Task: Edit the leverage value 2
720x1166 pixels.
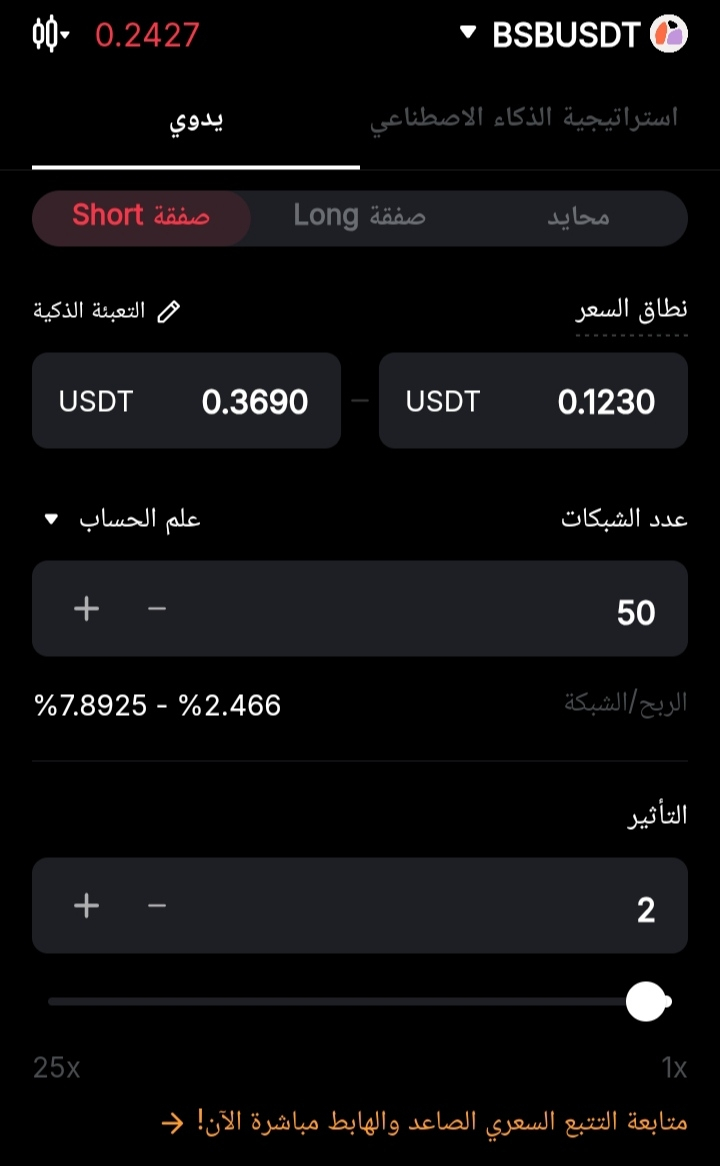Action: (500, 908)
